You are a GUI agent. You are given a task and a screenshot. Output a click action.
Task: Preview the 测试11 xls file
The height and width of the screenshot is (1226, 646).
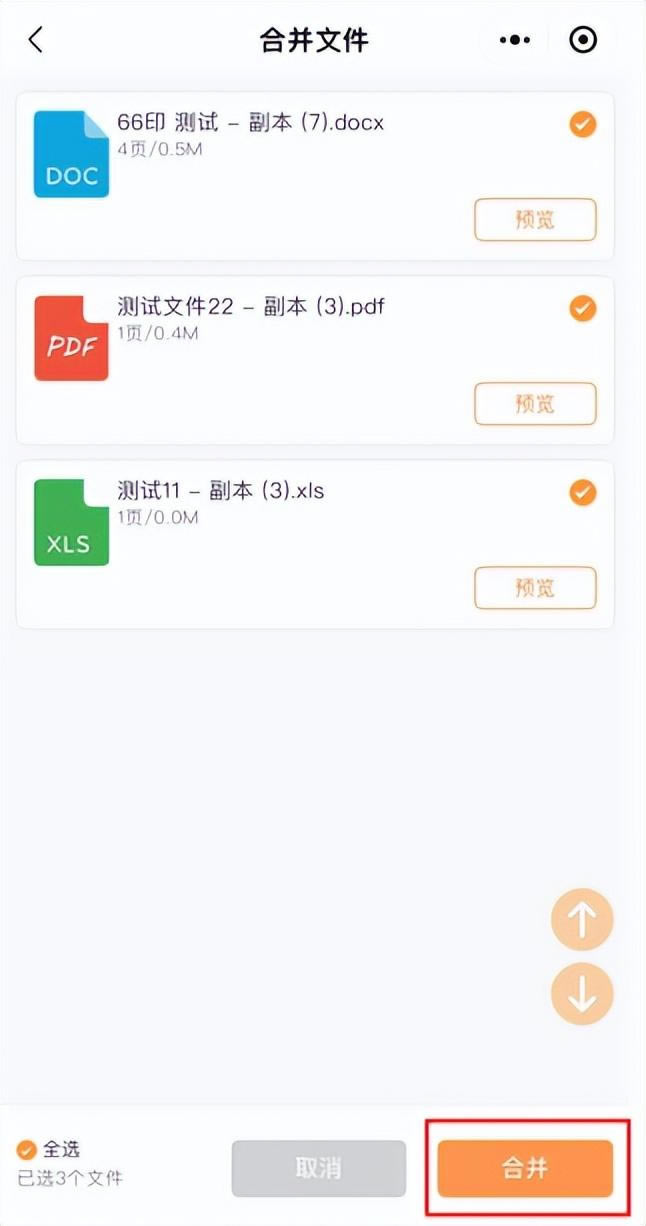click(535, 588)
